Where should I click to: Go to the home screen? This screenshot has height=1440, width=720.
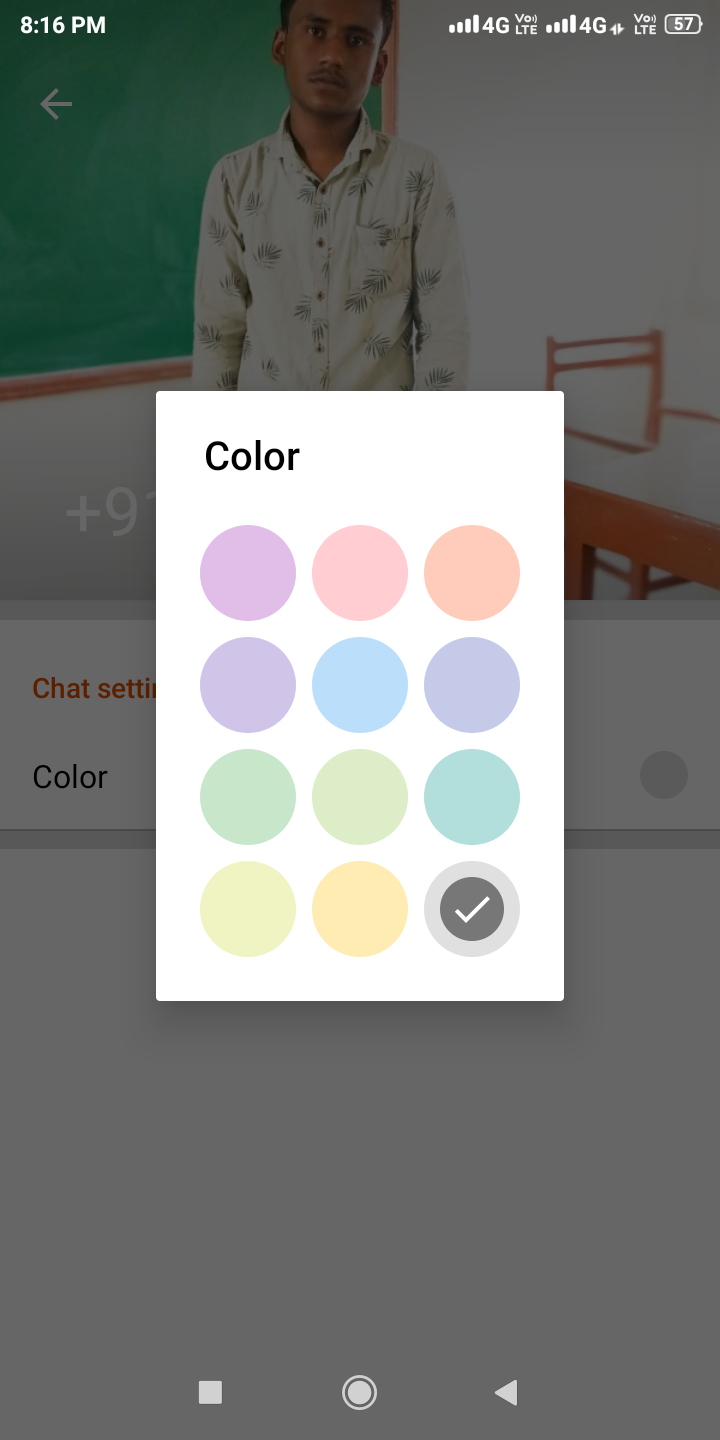(359, 1392)
